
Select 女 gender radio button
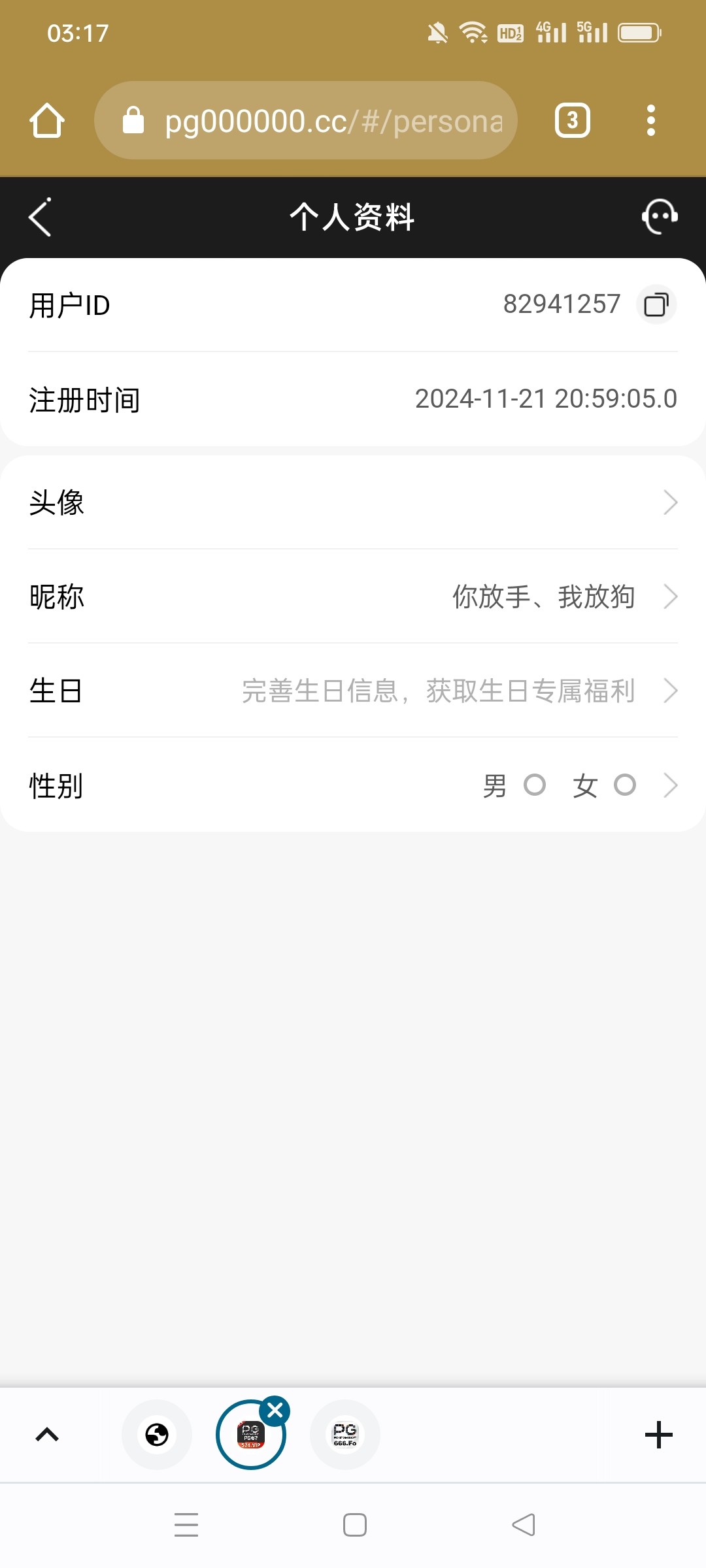(625, 785)
